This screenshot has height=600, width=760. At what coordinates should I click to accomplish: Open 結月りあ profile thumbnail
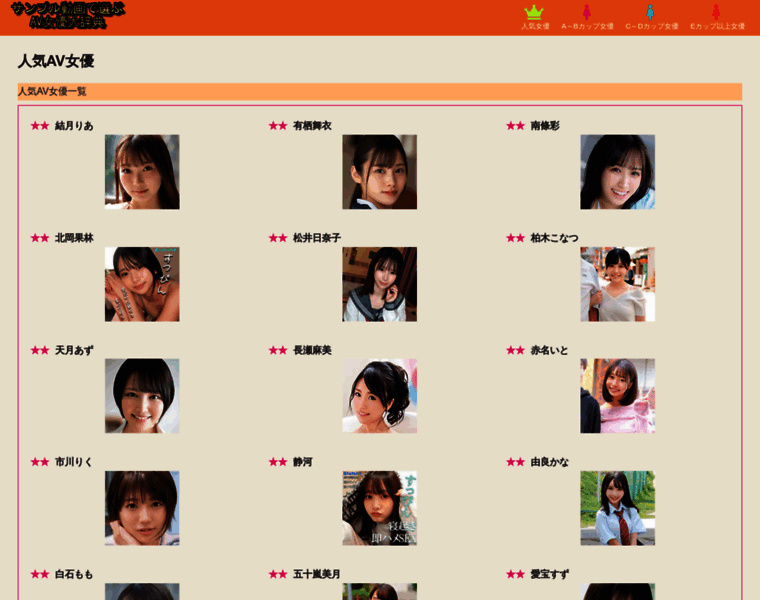point(142,172)
